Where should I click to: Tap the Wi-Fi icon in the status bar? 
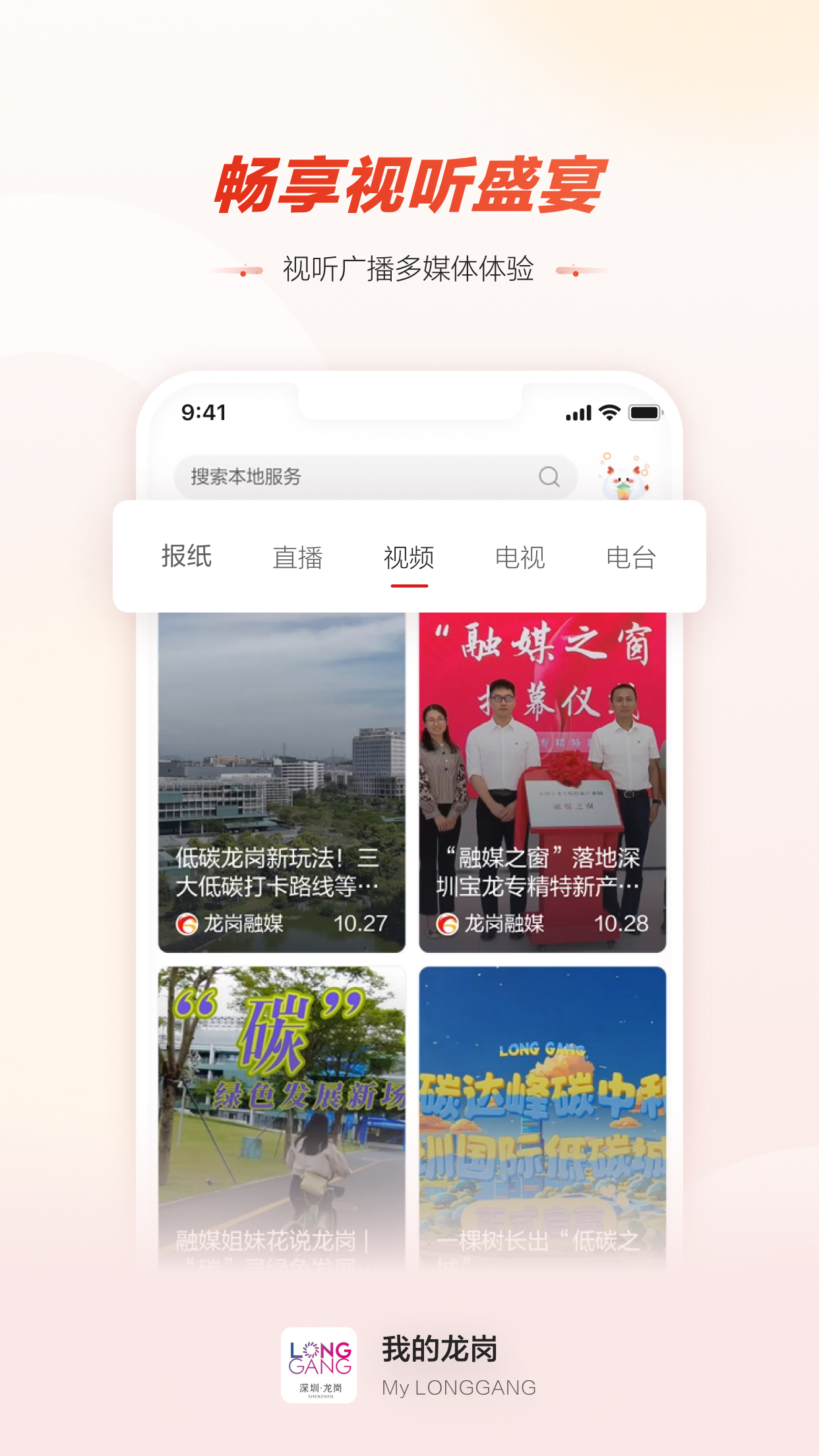[x=610, y=412]
